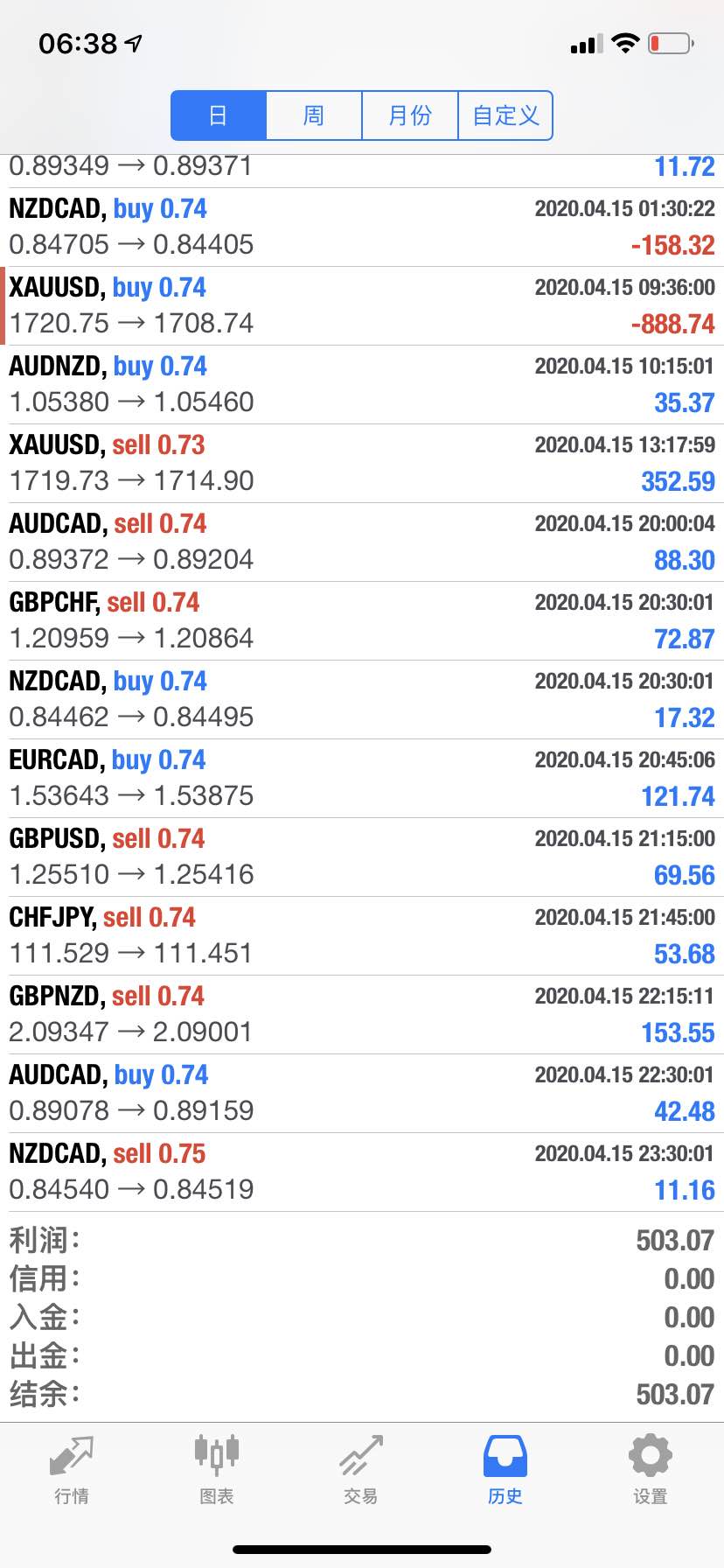Image resolution: width=724 pixels, height=1568 pixels.
Task: Expand the CHFJPY sell 0.74 trade
Action: pyautogui.click(x=362, y=936)
